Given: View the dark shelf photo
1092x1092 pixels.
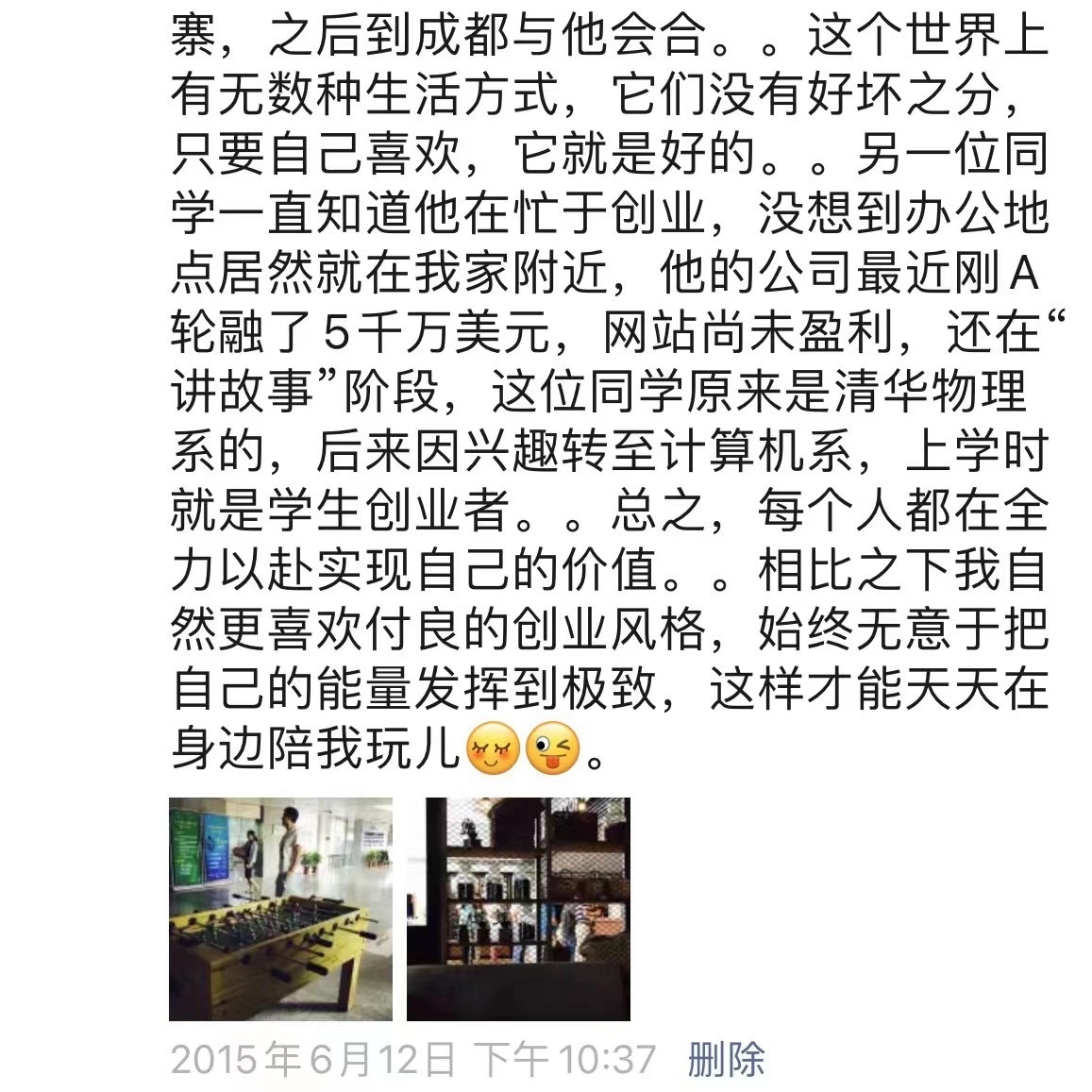Looking at the screenshot, I should pos(518,909).
